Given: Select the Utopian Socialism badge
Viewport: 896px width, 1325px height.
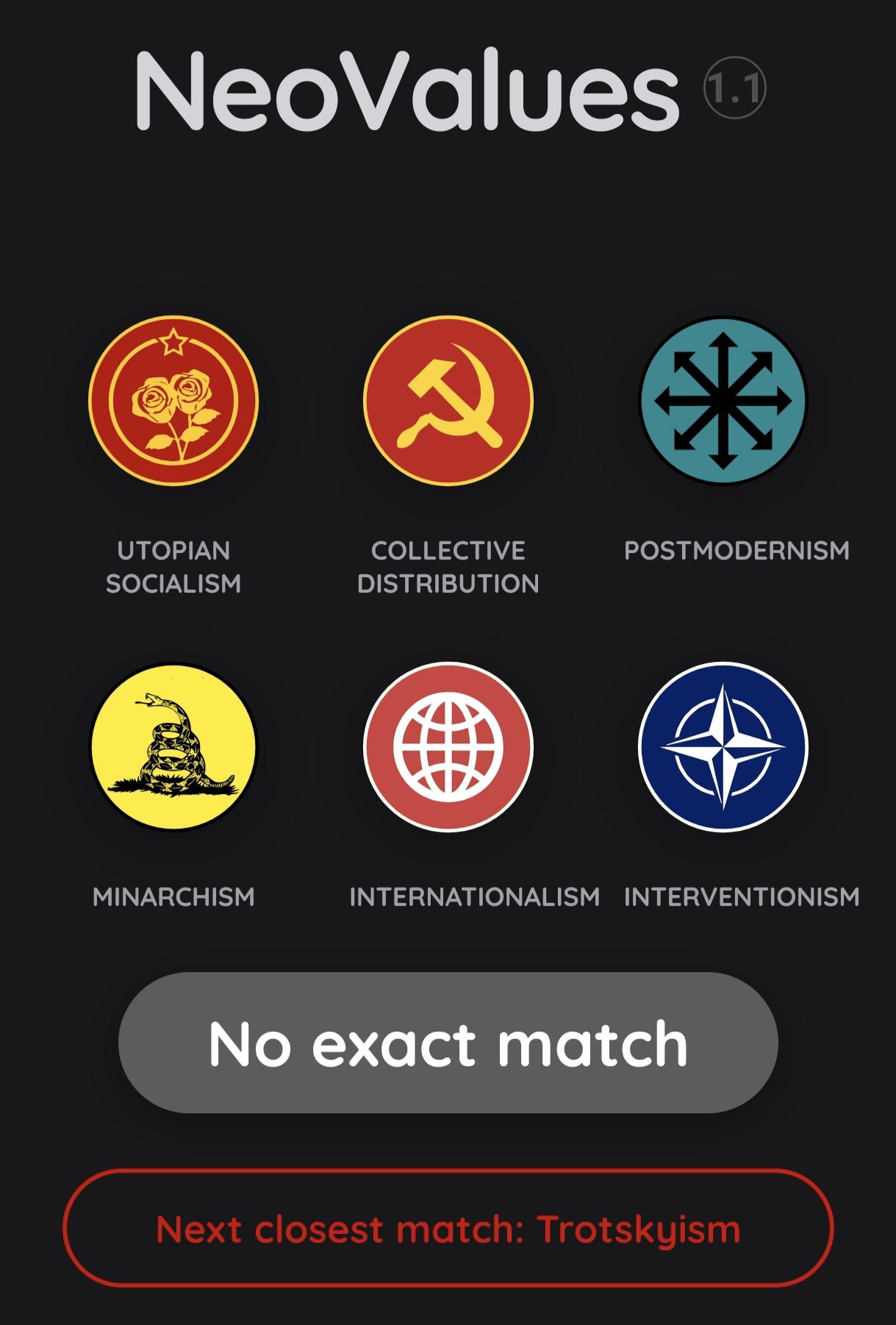Looking at the screenshot, I should (x=173, y=401).
